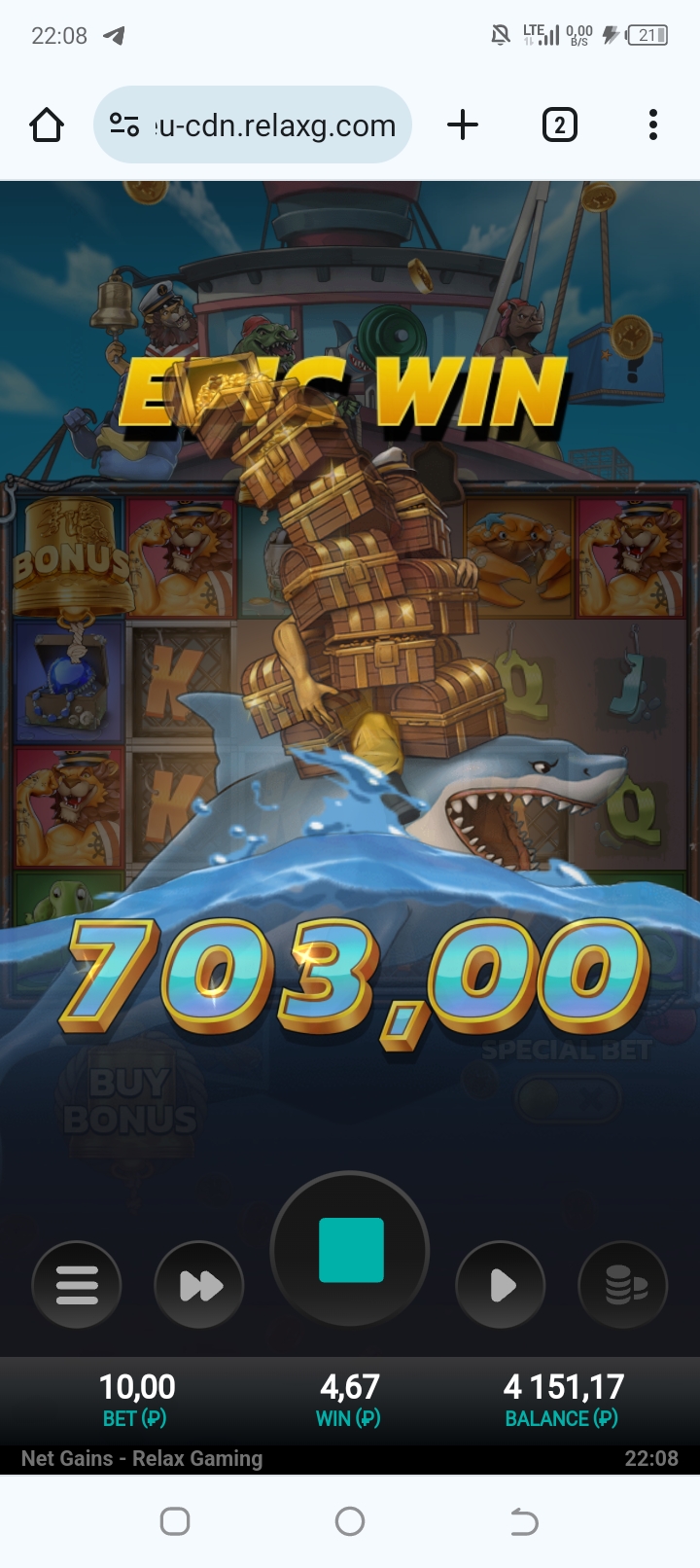Open bet settings with the coins icon
The width and height of the screenshot is (700, 1568).
click(x=623, y=1286)
